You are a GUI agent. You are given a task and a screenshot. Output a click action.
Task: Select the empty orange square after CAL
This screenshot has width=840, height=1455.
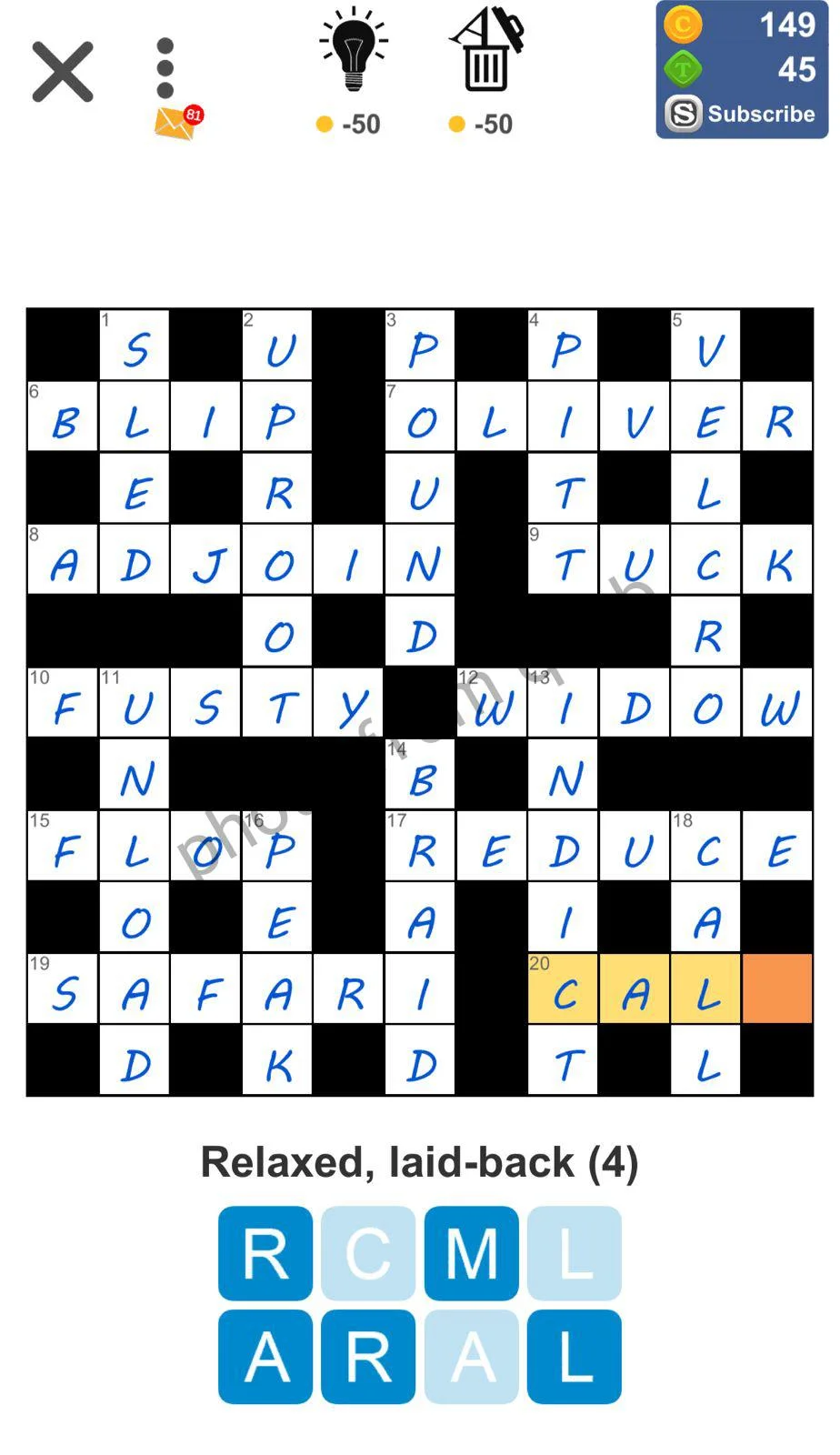pyautogui.click(x=777, y=989)
